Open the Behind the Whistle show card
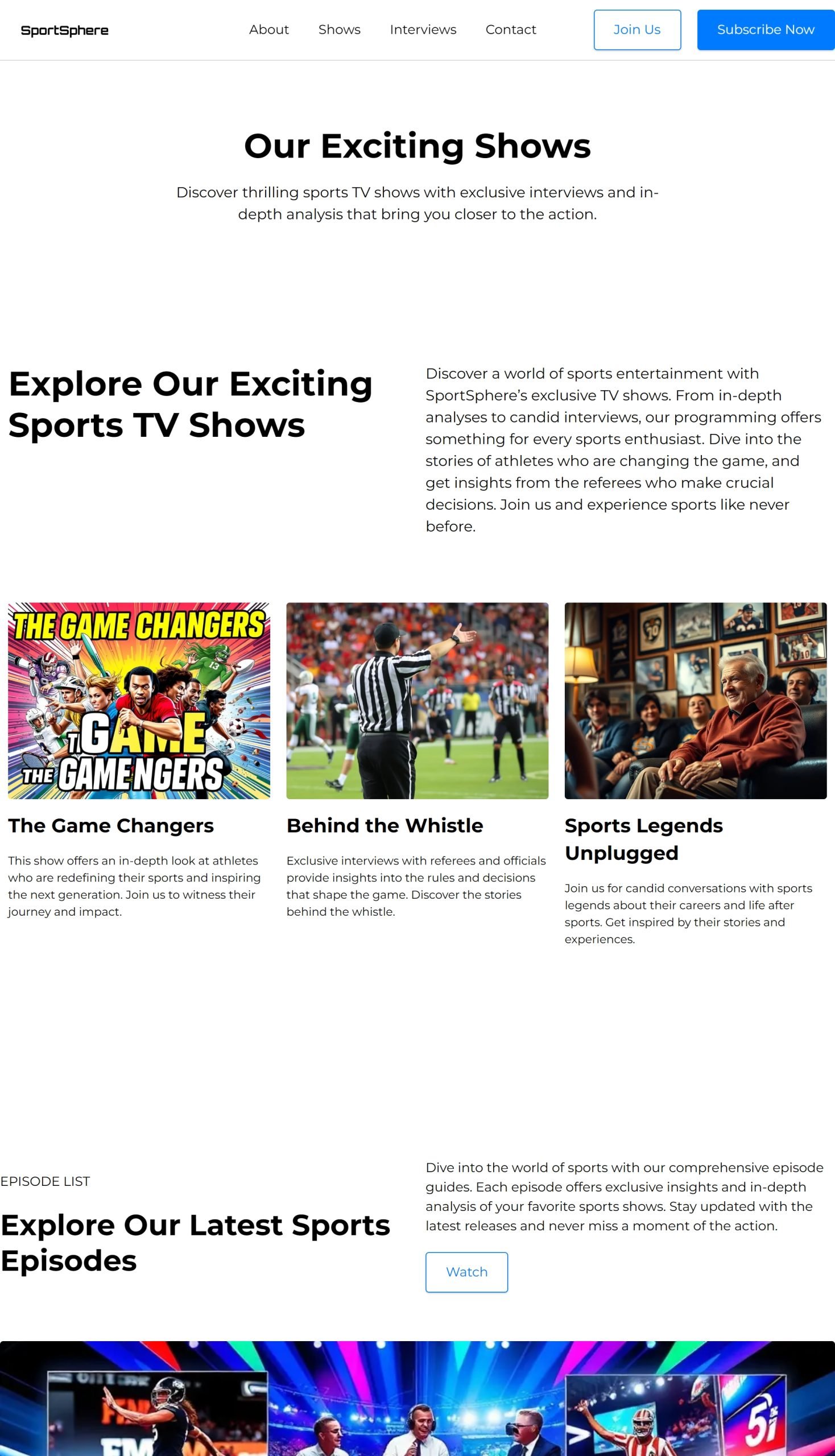The width and height of the screenshot is (835, 1456). (x=417, y=700)
